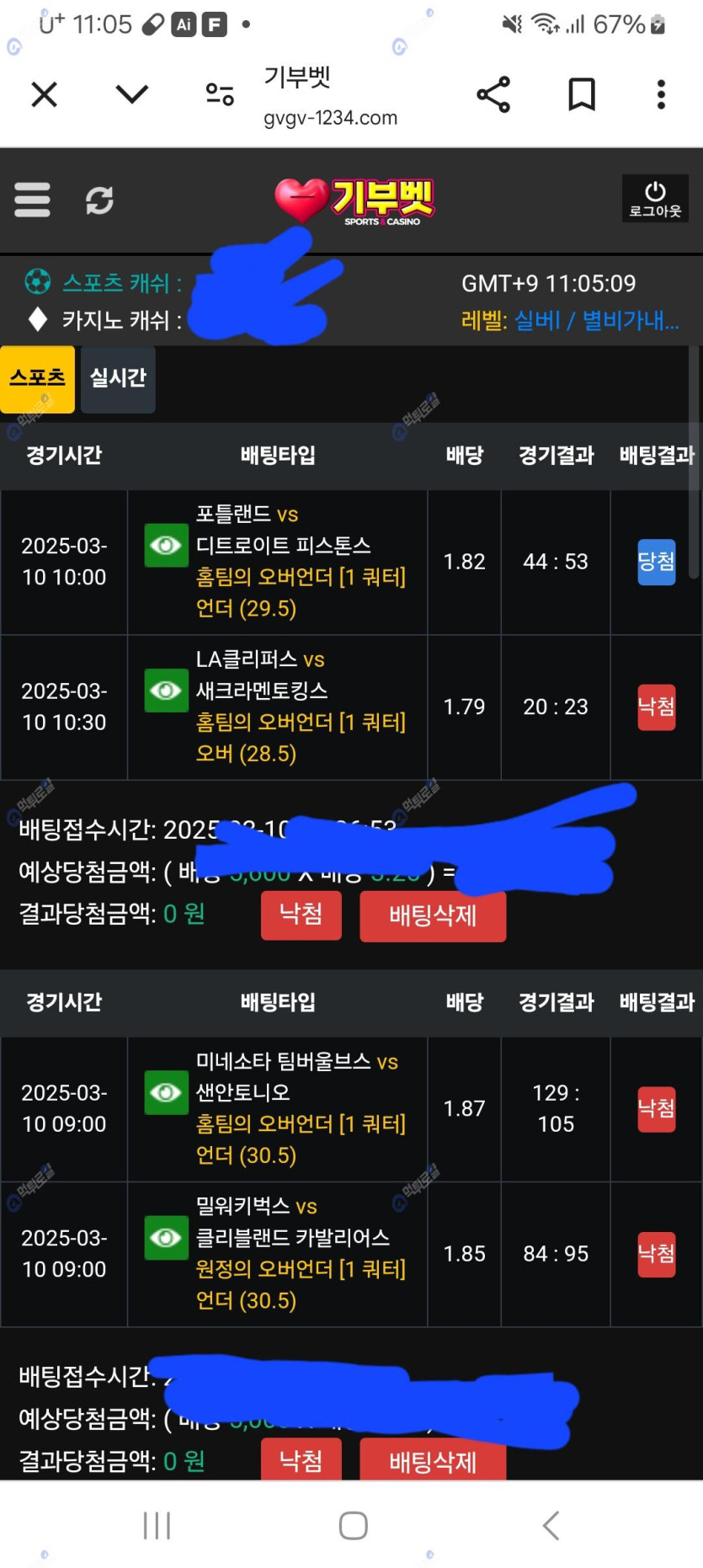Refresh the page with the reload icon
703x1568 pixels.
click(99, 200)
